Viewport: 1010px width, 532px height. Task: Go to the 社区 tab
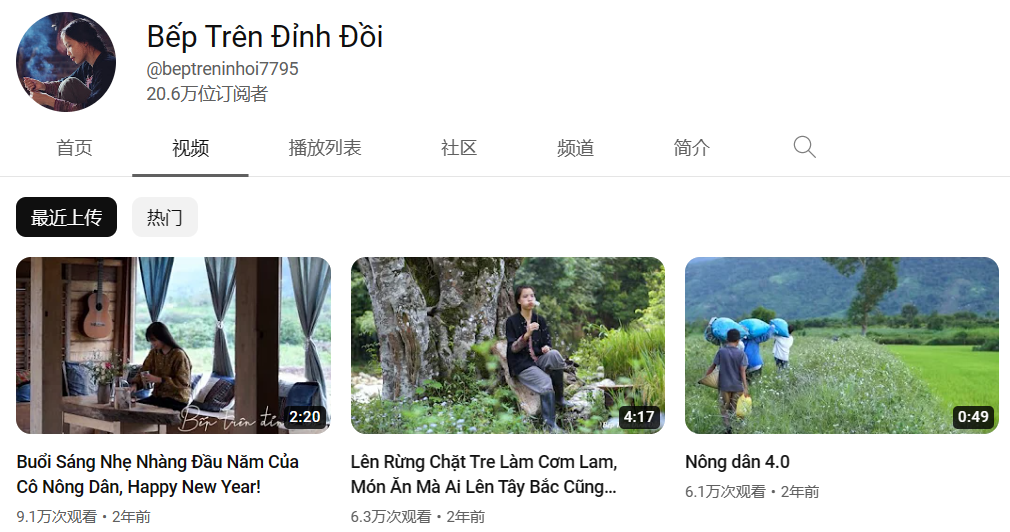pyautogui.click(x=459, y=148)
